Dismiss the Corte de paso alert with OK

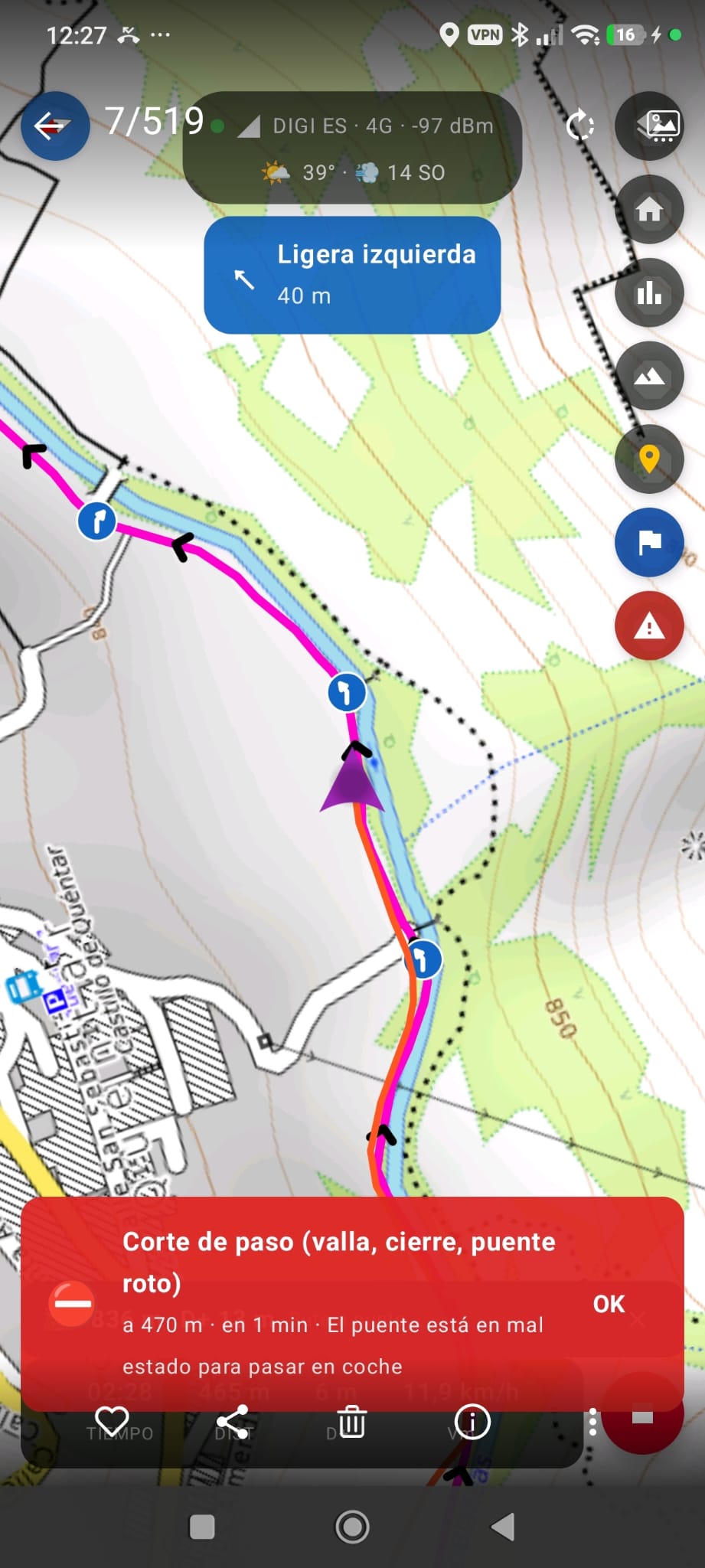[609, 1304]
